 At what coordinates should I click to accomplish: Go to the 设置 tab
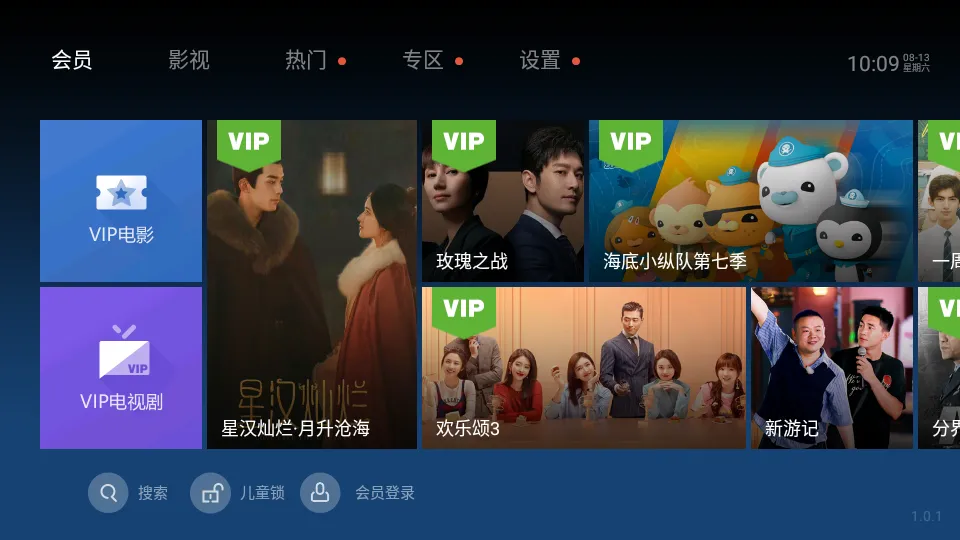540,61
